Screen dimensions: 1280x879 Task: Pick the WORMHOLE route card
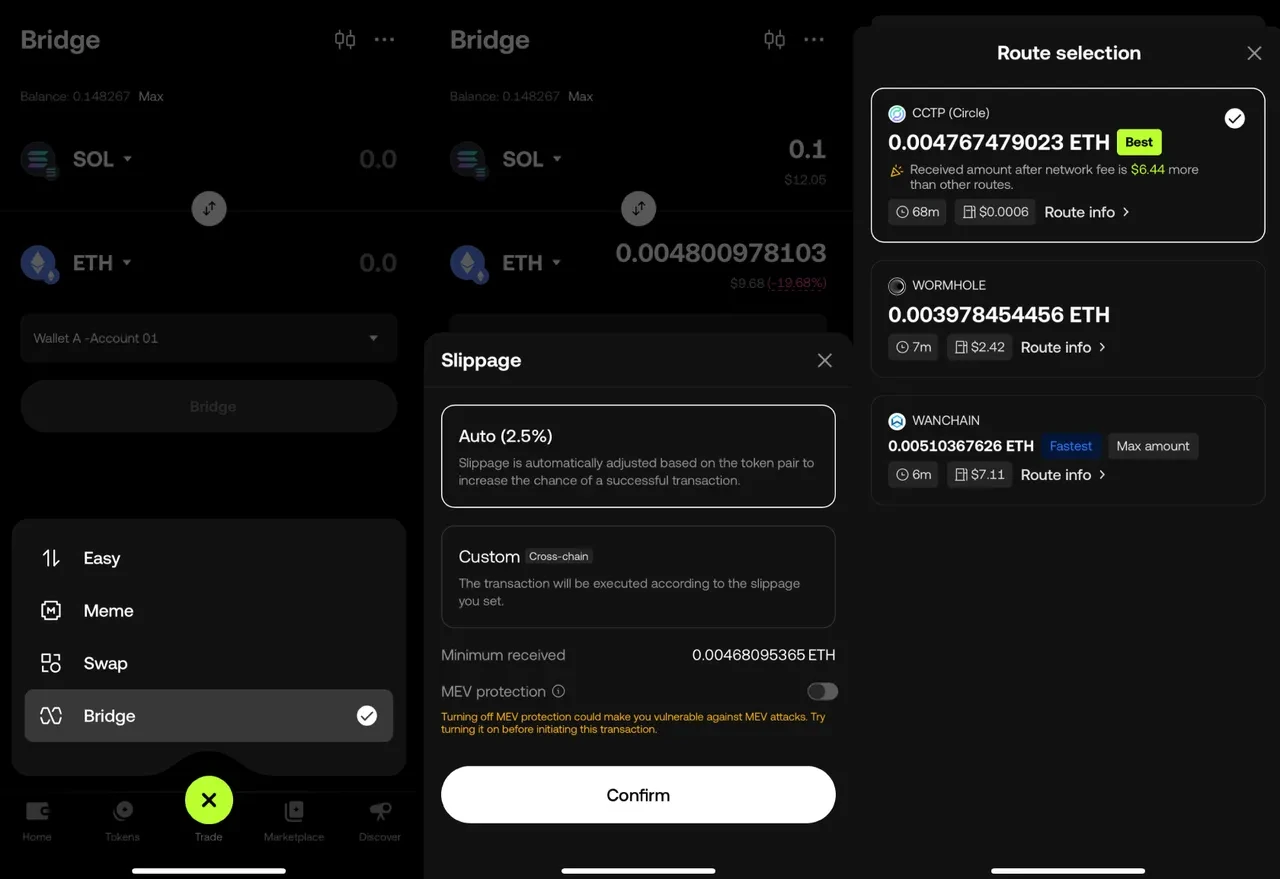1067,318
